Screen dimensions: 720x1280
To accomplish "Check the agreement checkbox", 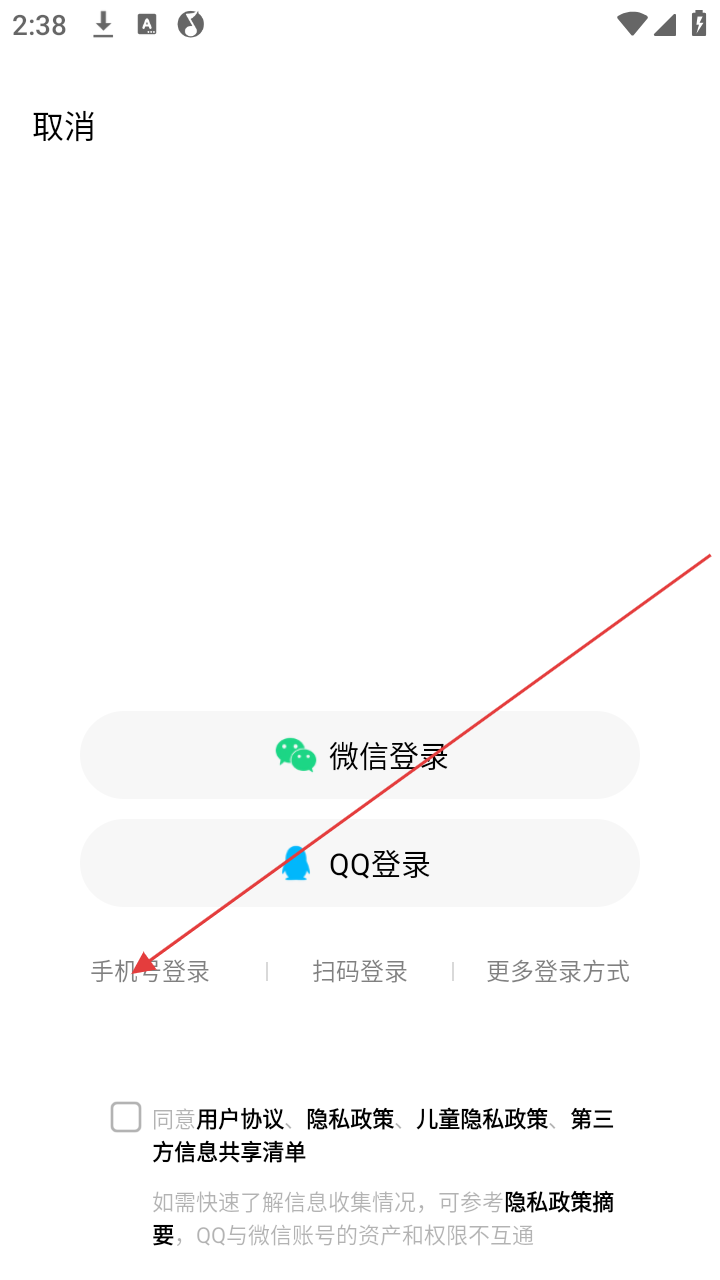I will 126,1117.
